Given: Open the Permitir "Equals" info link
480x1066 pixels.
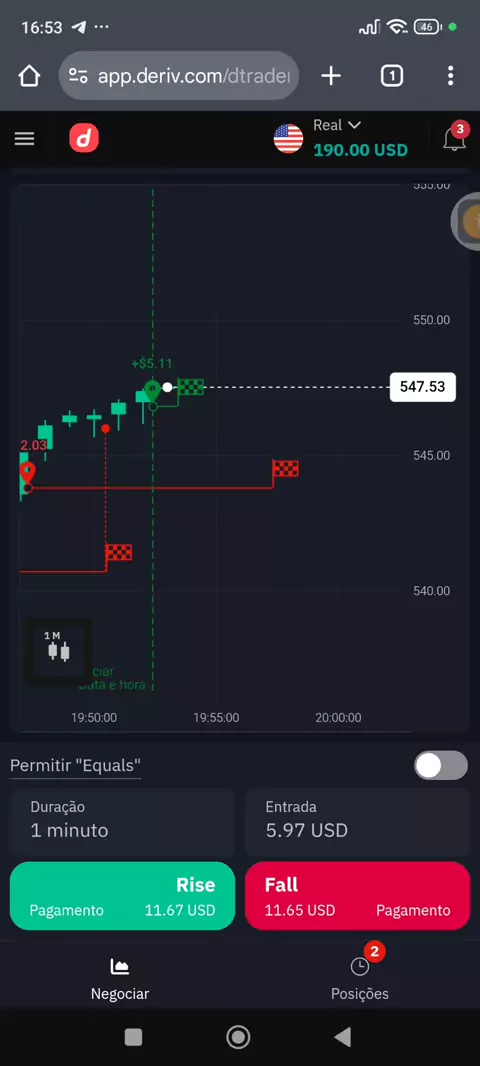Looking at the screenshot, I should (x=75, y=766).
